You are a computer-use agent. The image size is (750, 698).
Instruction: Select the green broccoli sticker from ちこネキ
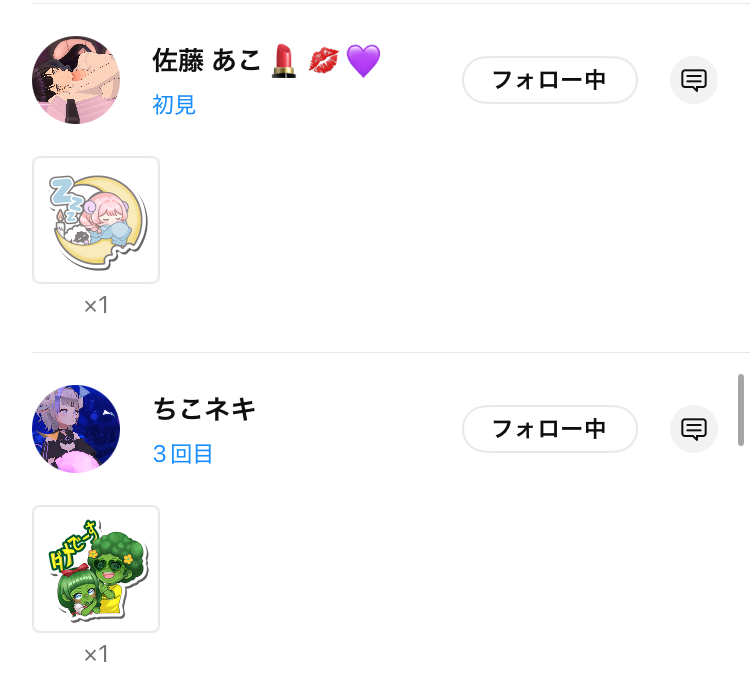(x=96, y=569)
